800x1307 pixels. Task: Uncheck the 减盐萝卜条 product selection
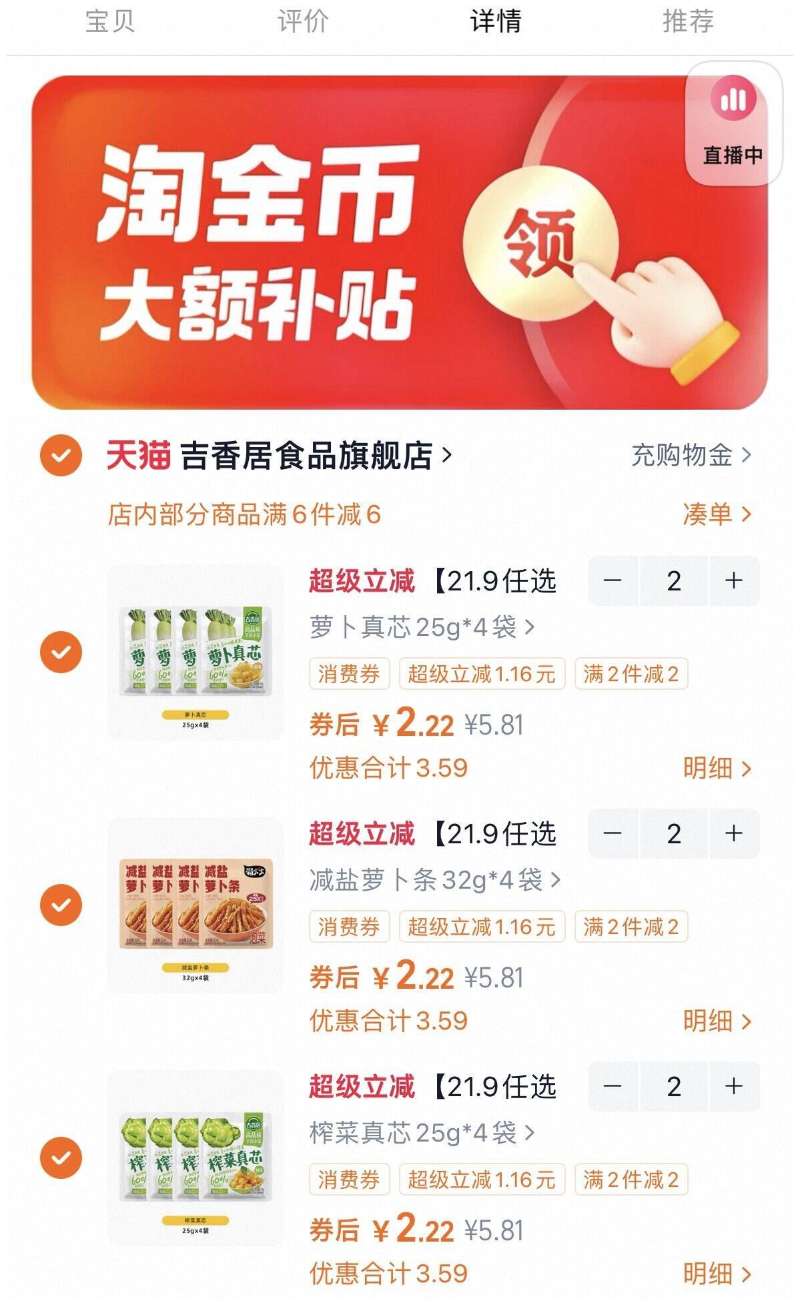[59, 901]
